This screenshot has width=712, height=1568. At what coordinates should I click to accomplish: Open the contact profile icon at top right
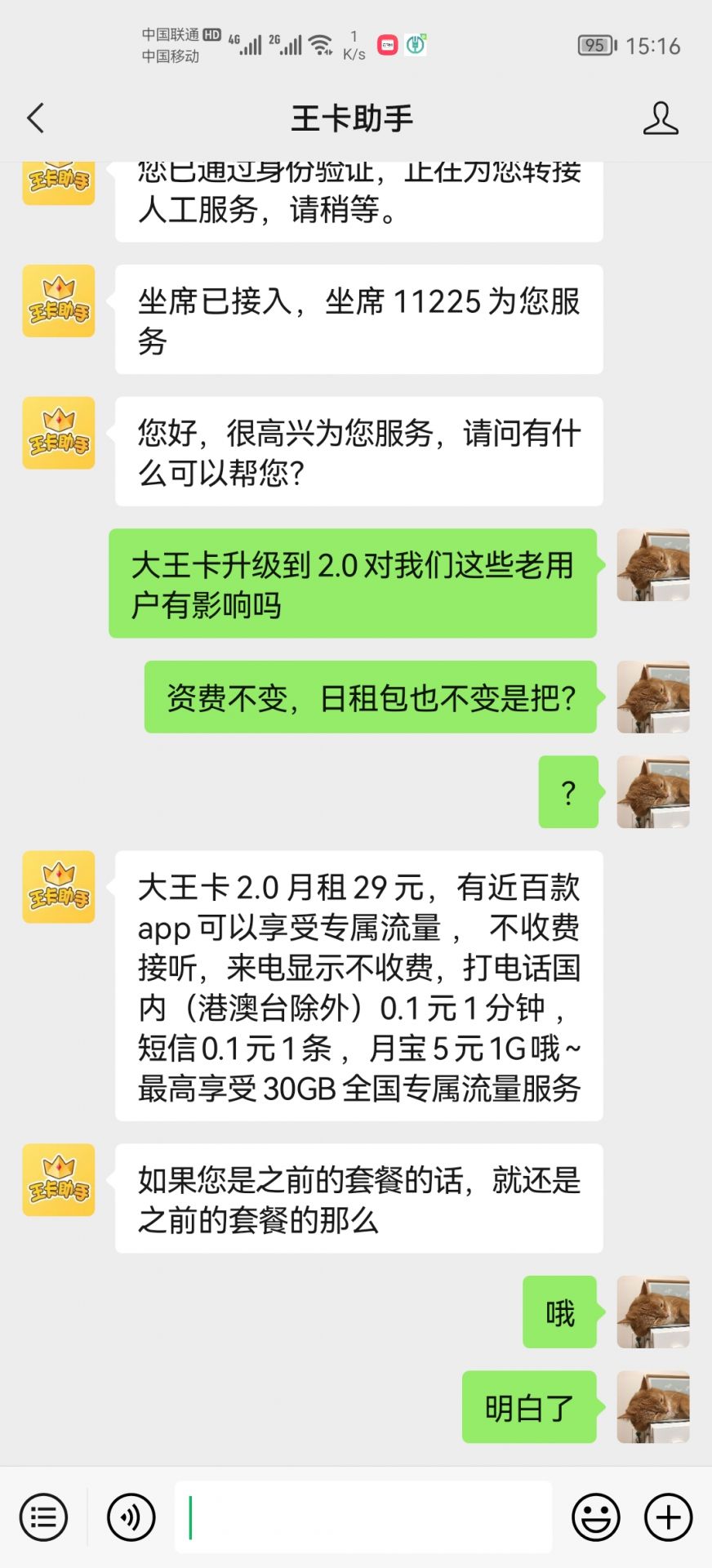coord(661,118)
